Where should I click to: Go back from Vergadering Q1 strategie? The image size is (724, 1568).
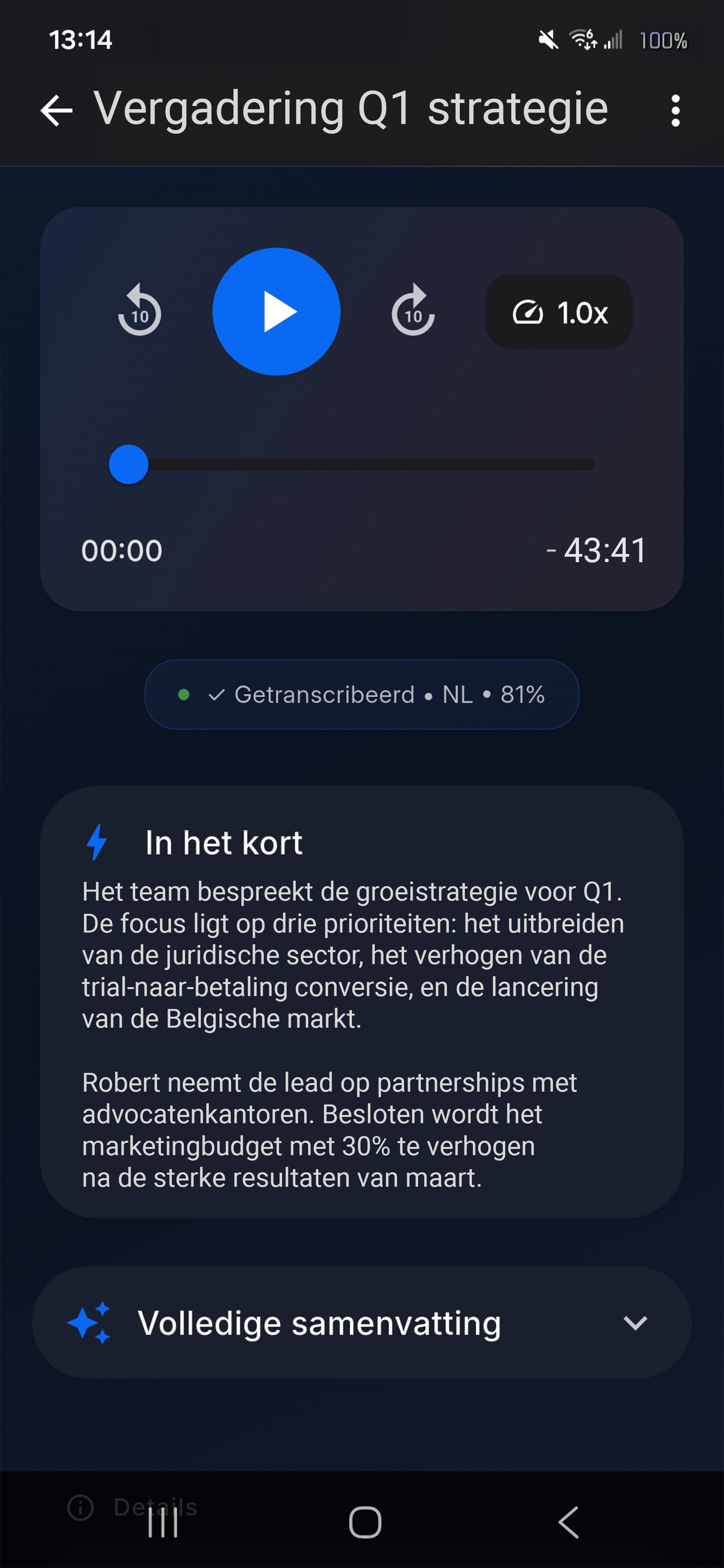[x=57, y=111]
